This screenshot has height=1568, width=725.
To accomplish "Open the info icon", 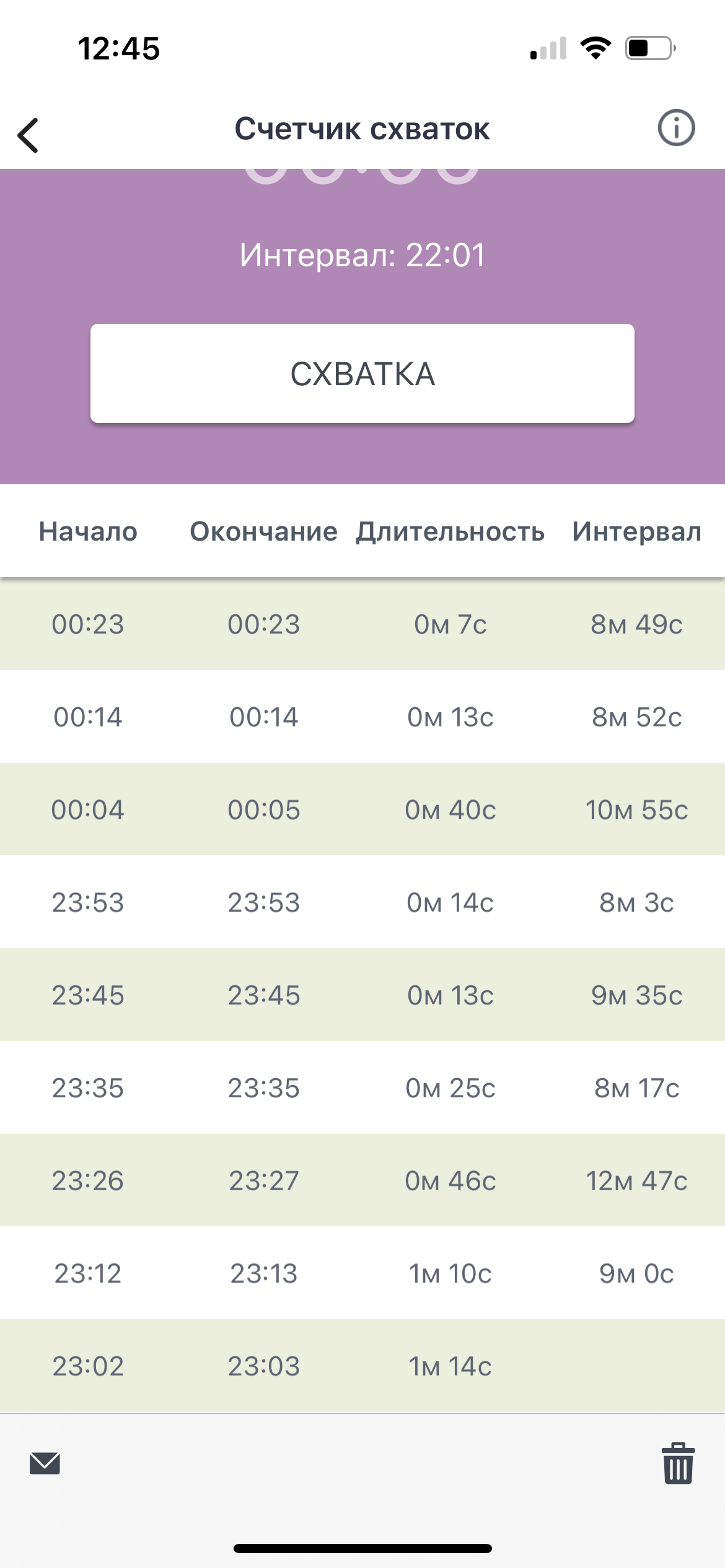I will [x=676, y=128].
